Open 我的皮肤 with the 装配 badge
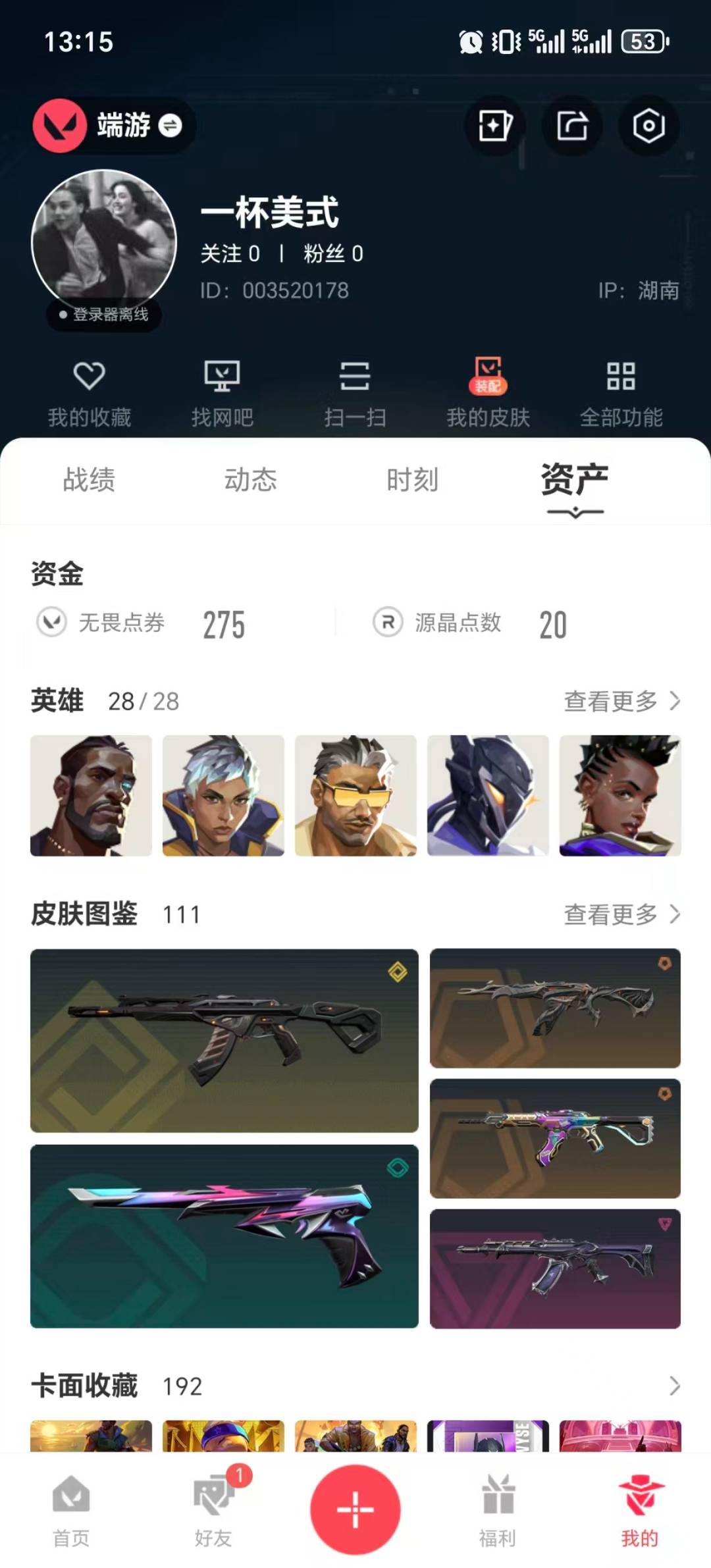The height and width of the screenshot is (1568, 711). (488, 392)
